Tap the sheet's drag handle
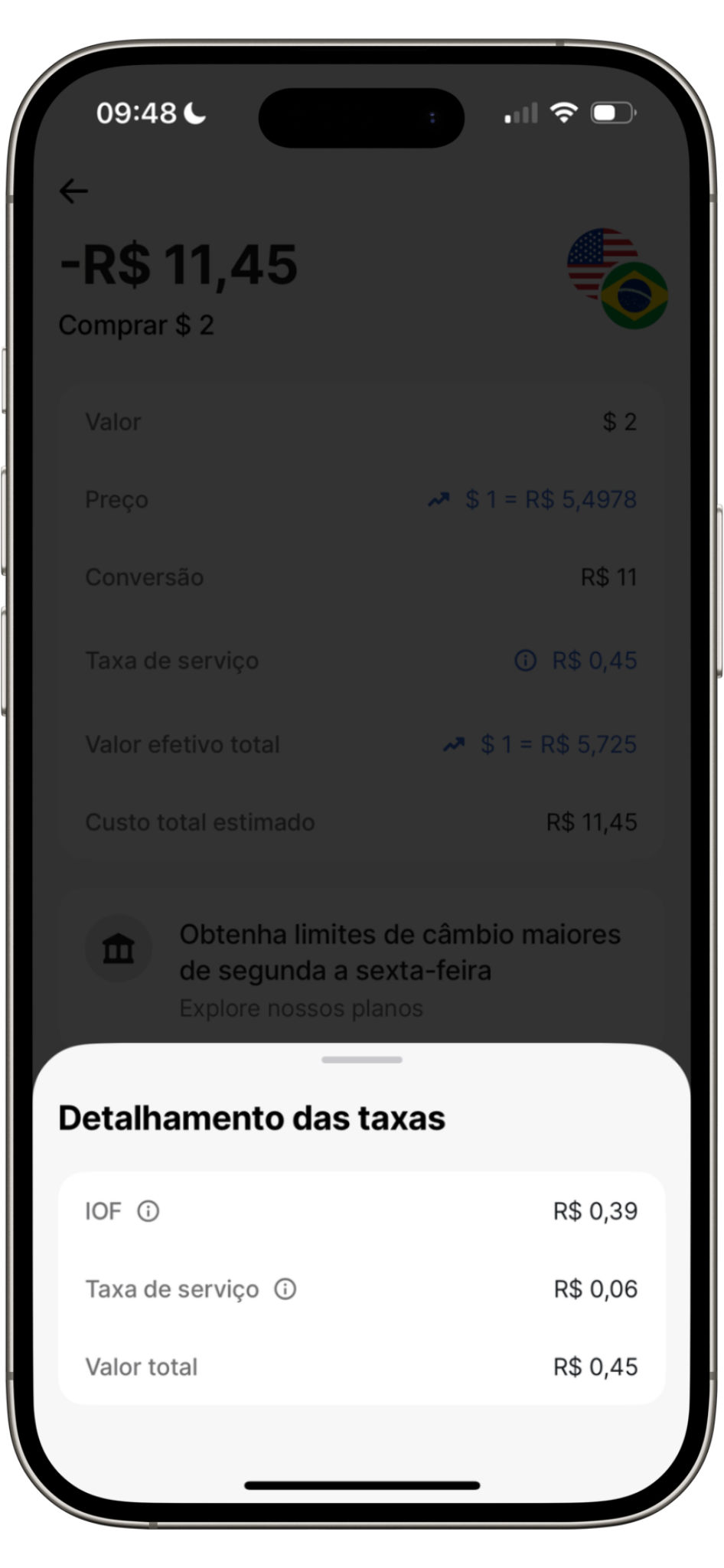 362,1060
